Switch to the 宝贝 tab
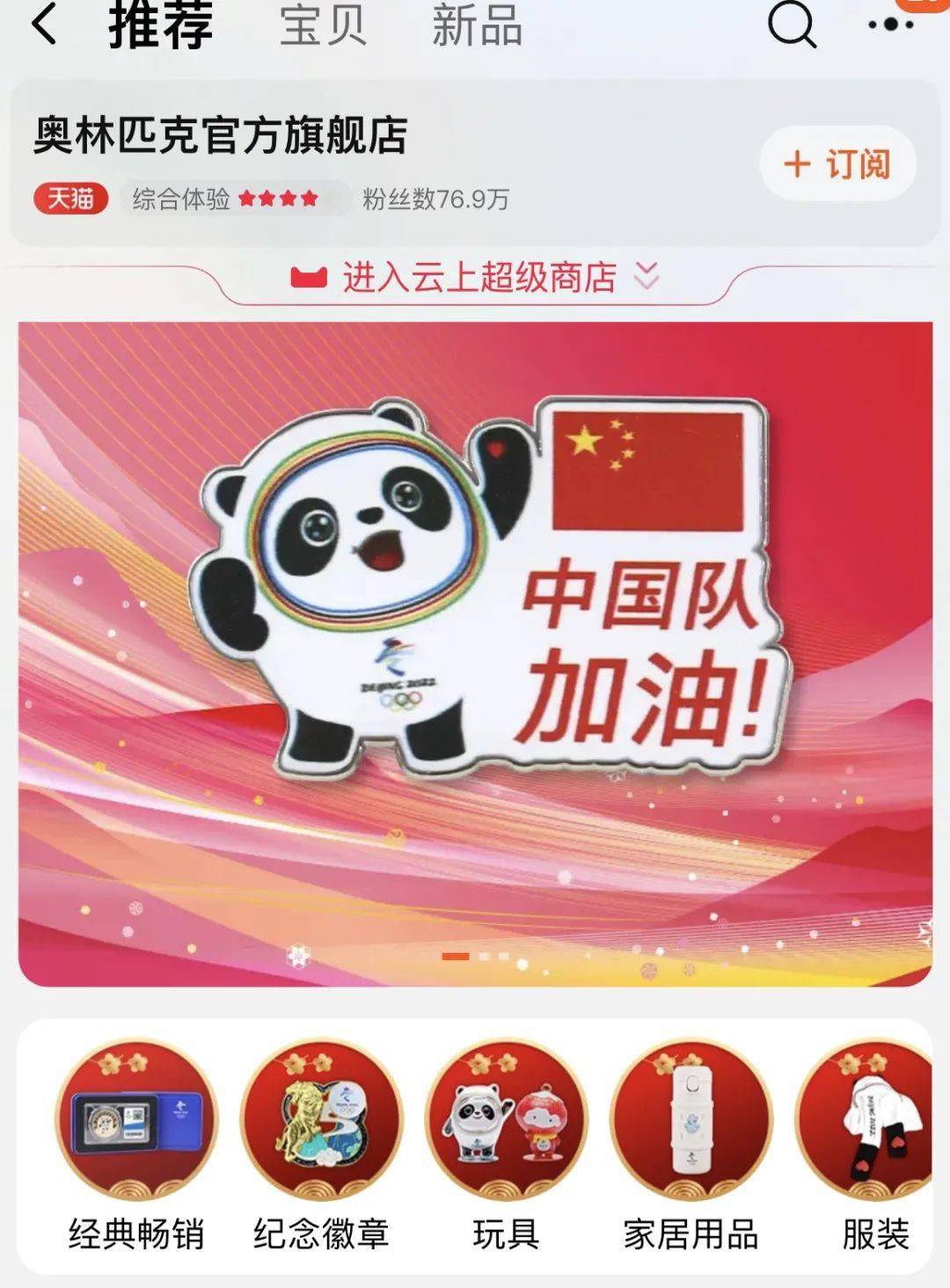The image size is (950, 1288). 323,25
